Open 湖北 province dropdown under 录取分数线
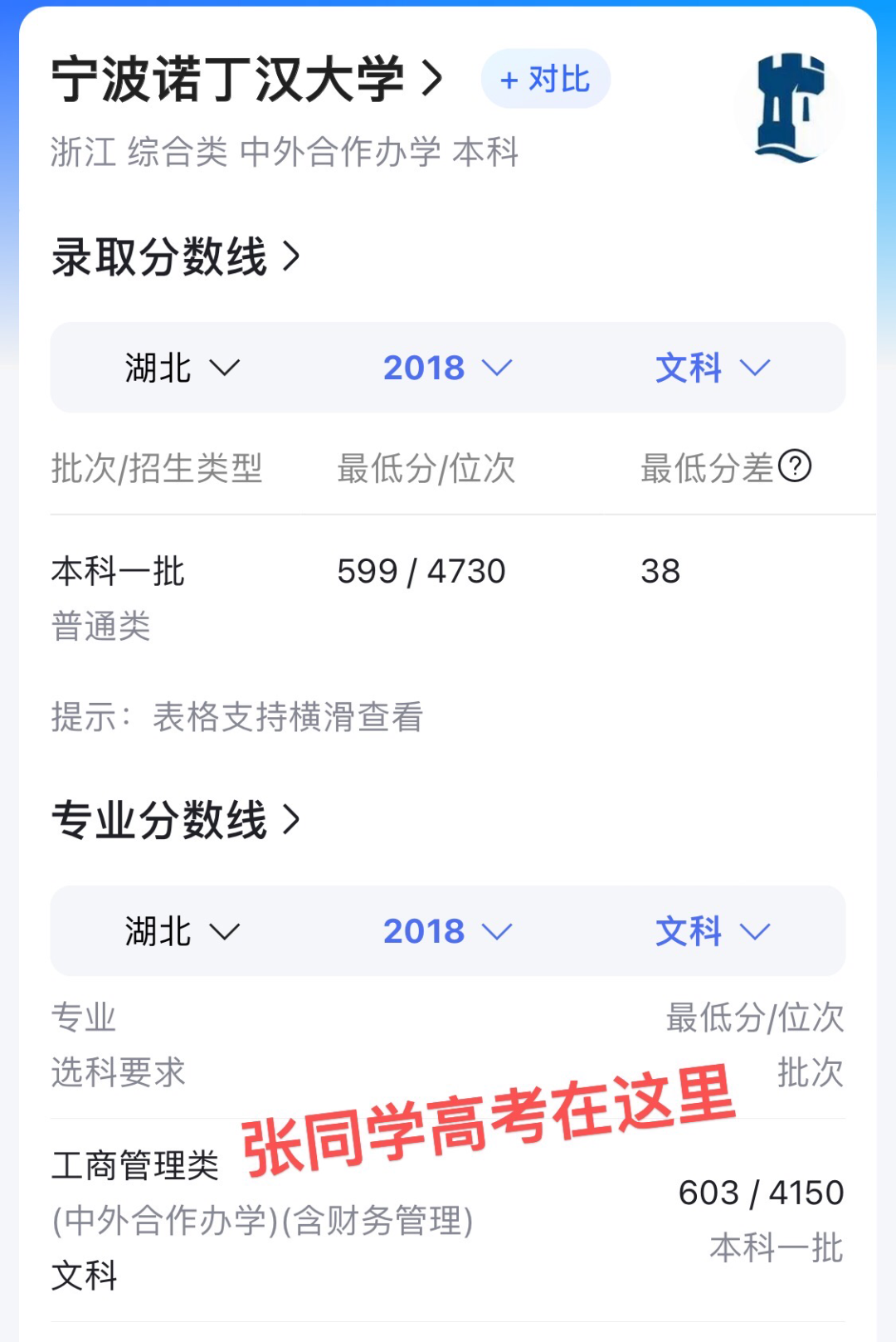 [x=183, y=368]
